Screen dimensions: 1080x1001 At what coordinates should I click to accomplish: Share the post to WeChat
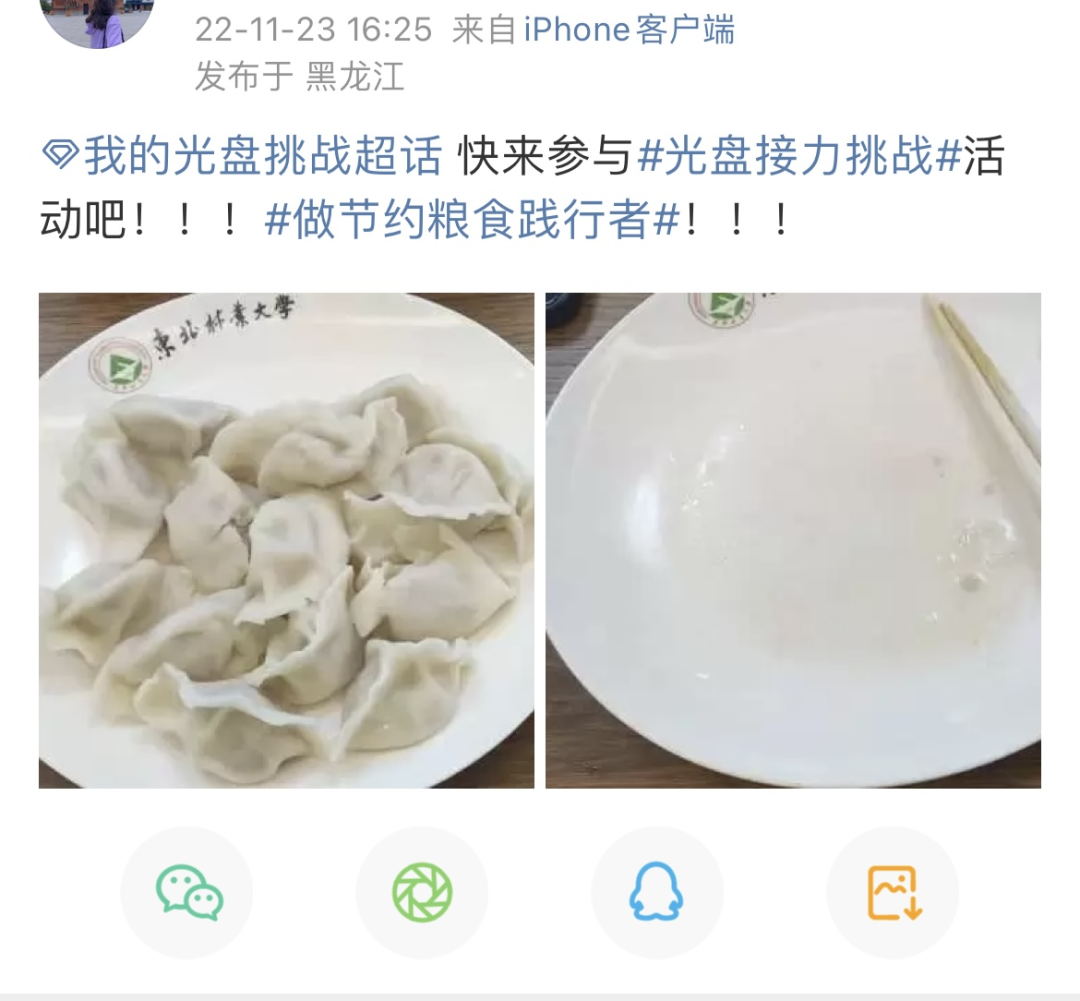pyautogui.click(x=188, y=892)
